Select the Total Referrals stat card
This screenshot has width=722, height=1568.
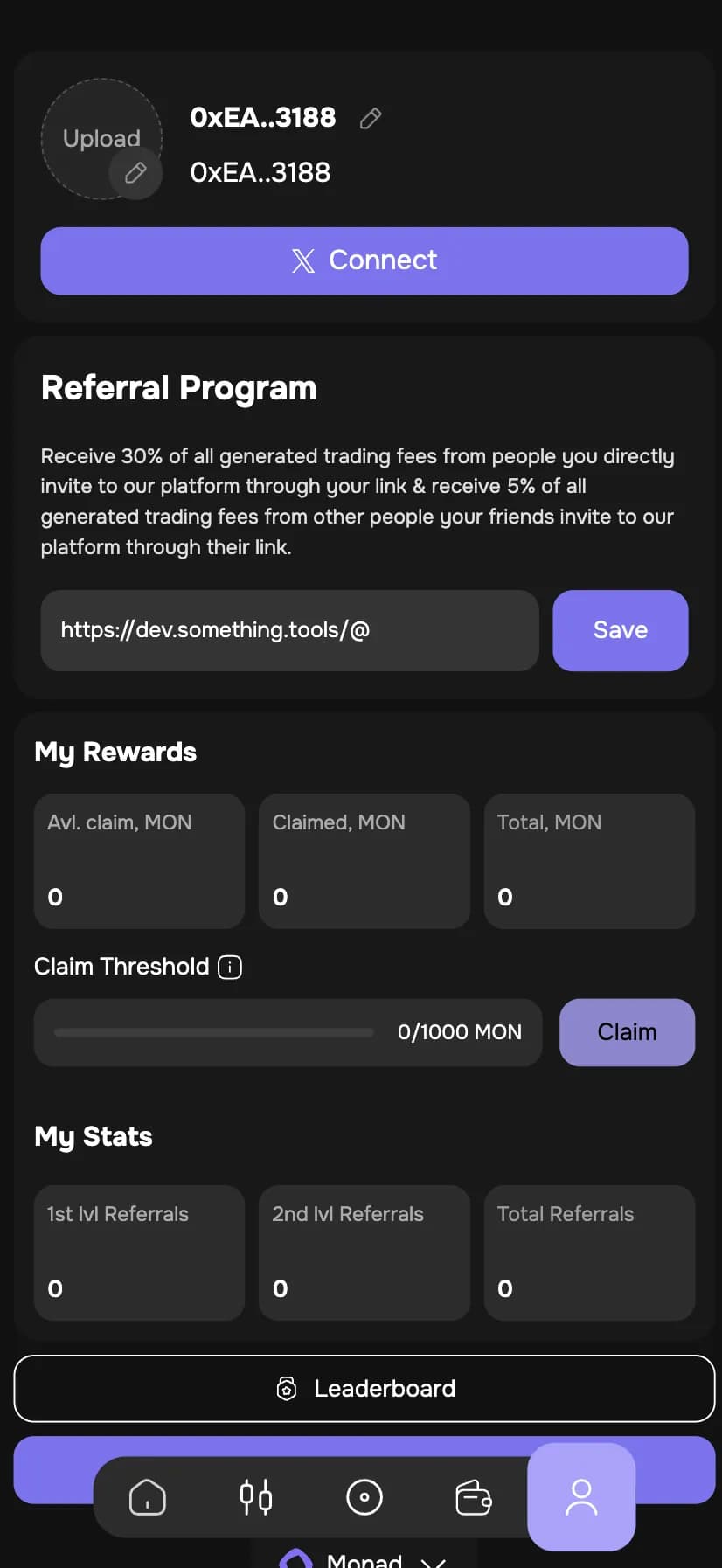tap(589, 1252)
